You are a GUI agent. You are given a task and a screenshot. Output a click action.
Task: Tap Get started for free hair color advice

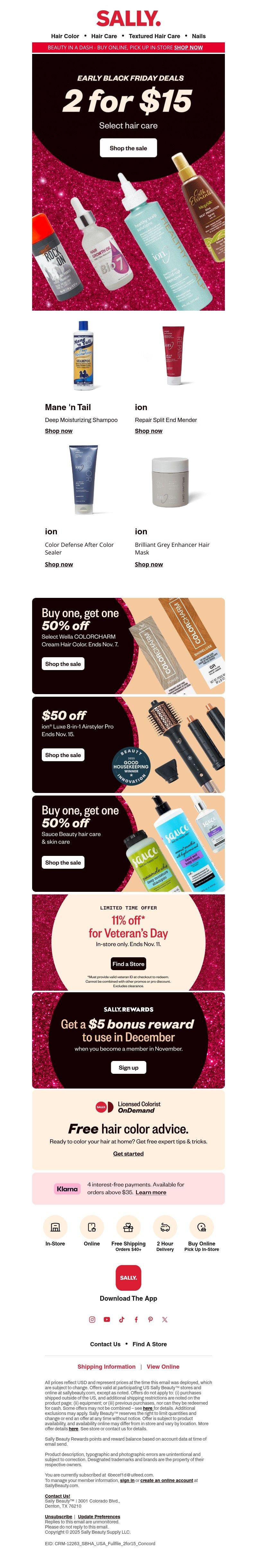[x=128, y=1153]
